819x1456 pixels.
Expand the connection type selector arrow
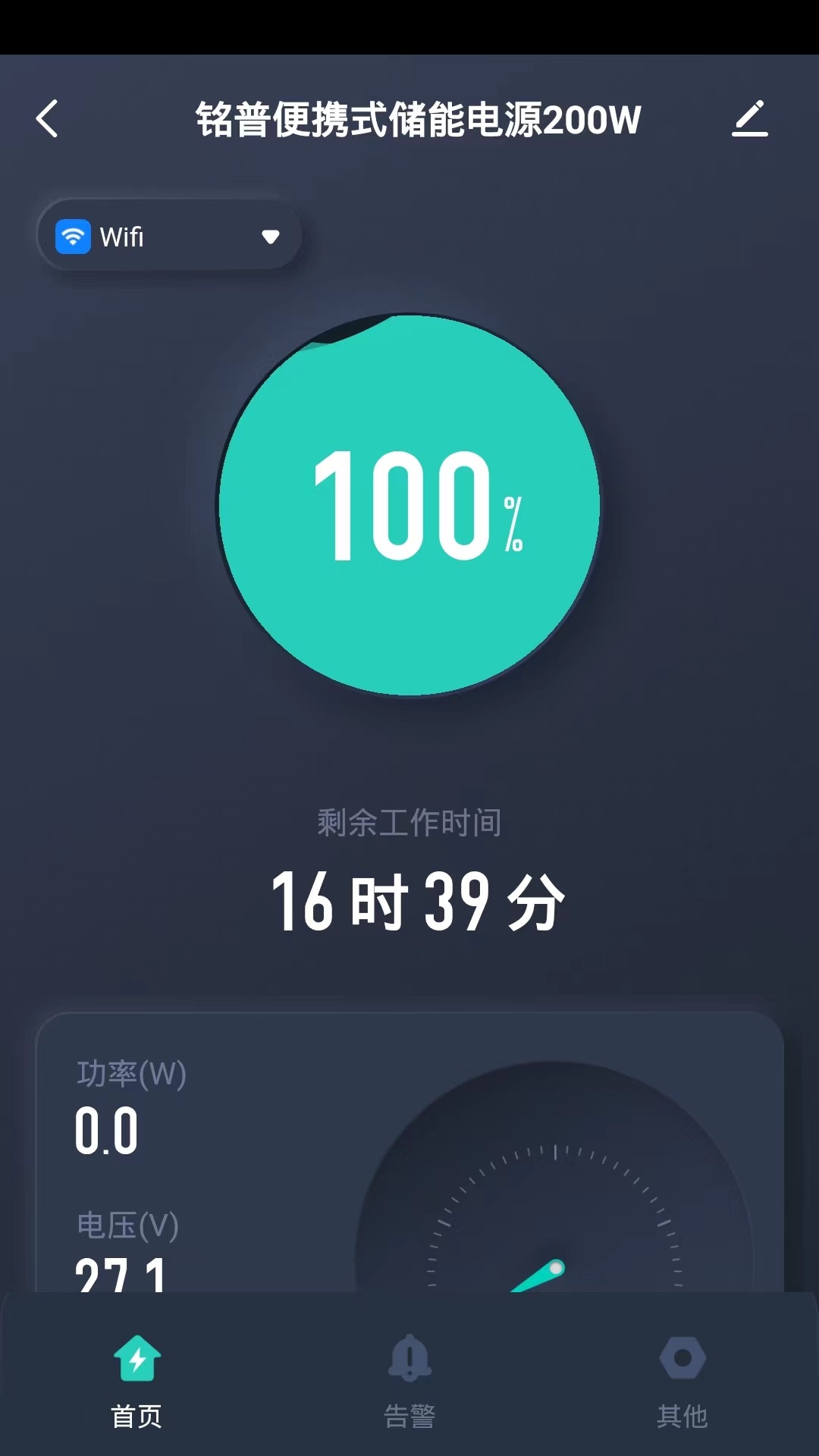tap(270, 237)
